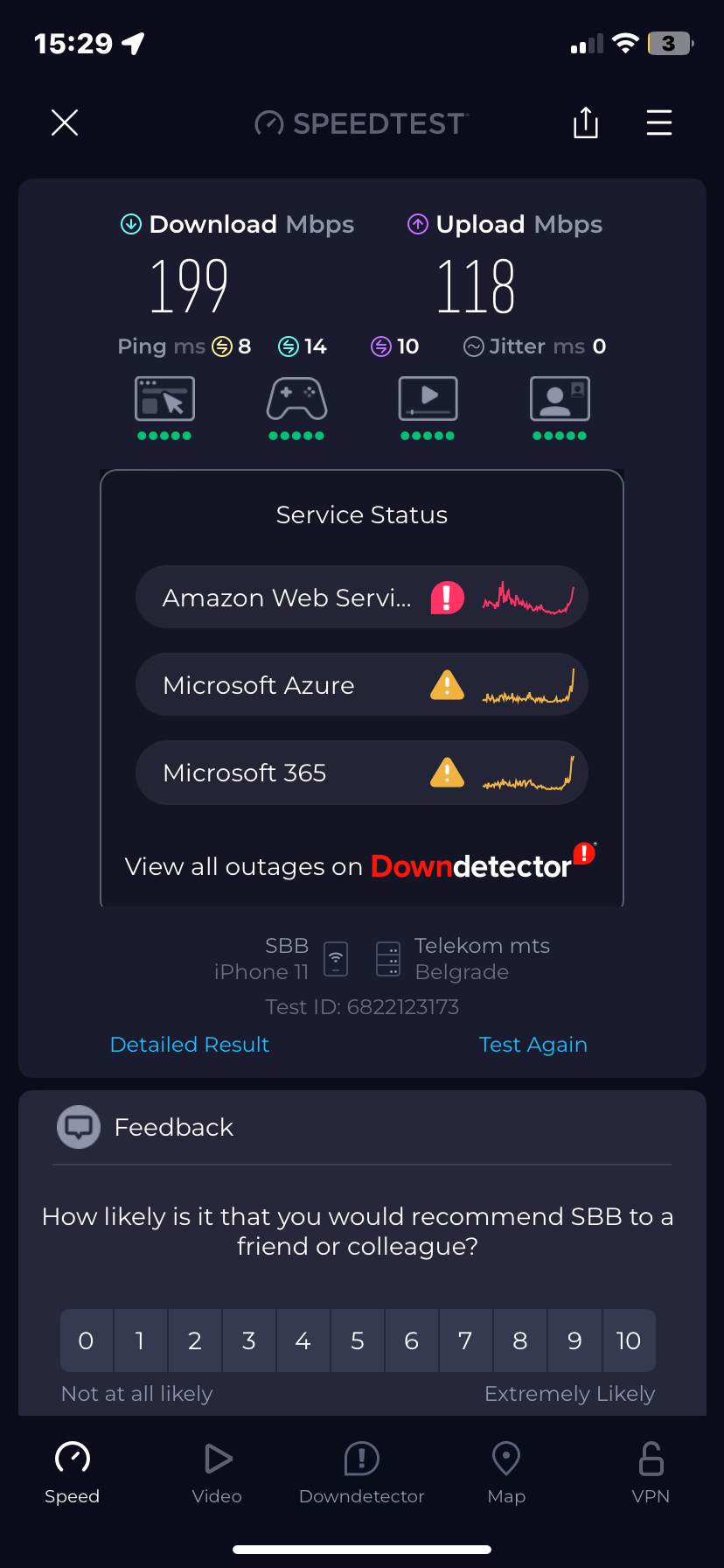Close the speed test results
The height and width of the screenshot is (1568, 724).
click(x=65, y=122)
